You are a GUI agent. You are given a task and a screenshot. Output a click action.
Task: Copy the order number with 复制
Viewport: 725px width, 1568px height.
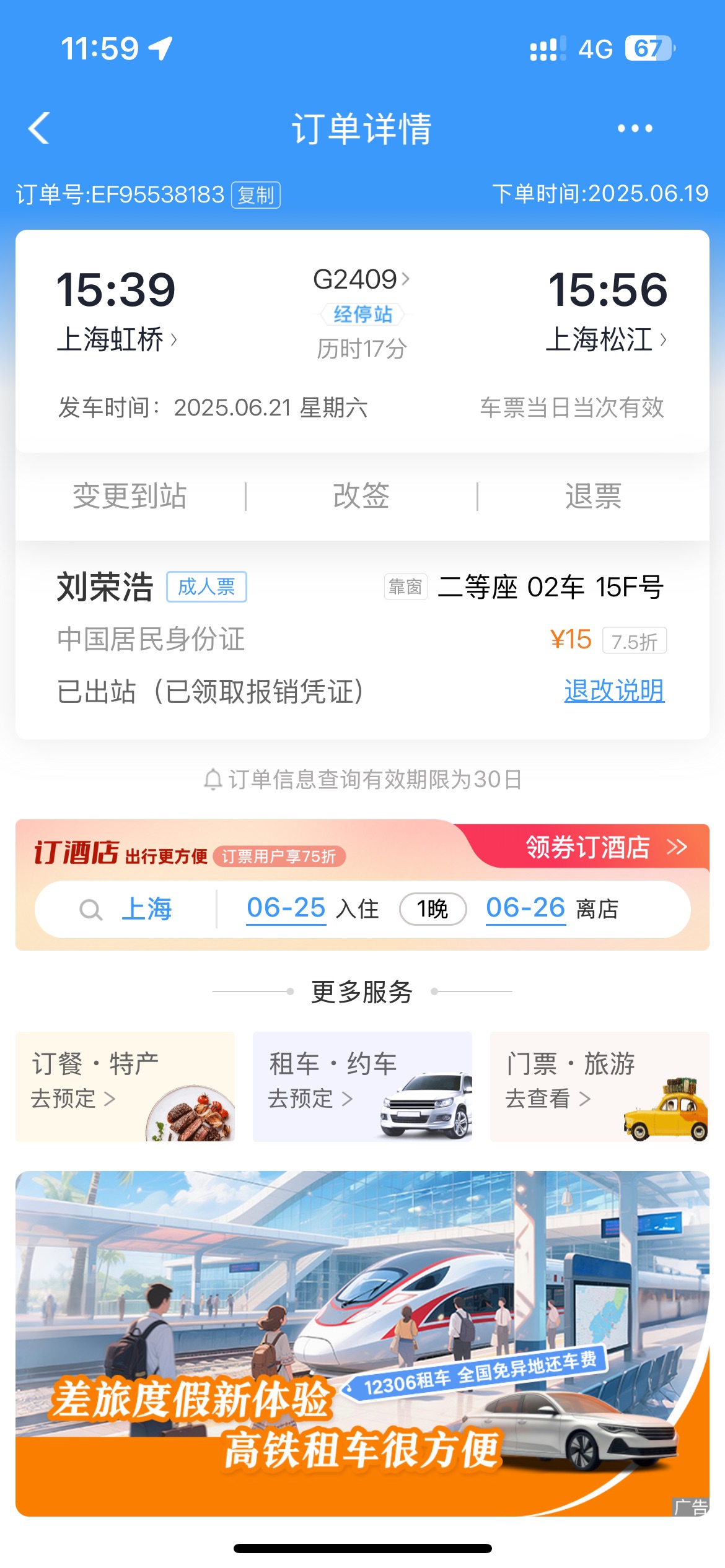pos(256,195)
